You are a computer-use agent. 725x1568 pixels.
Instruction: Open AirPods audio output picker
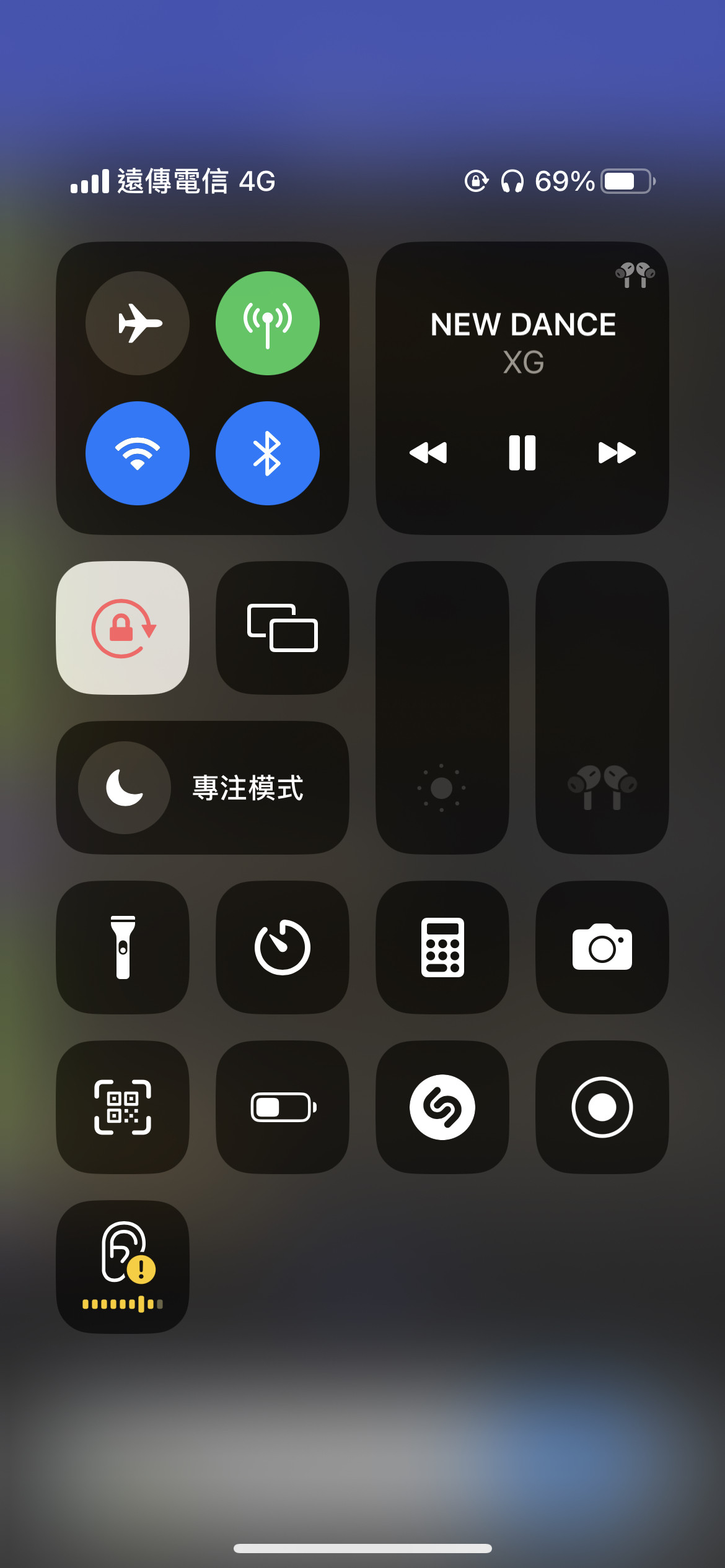[635, 274]
